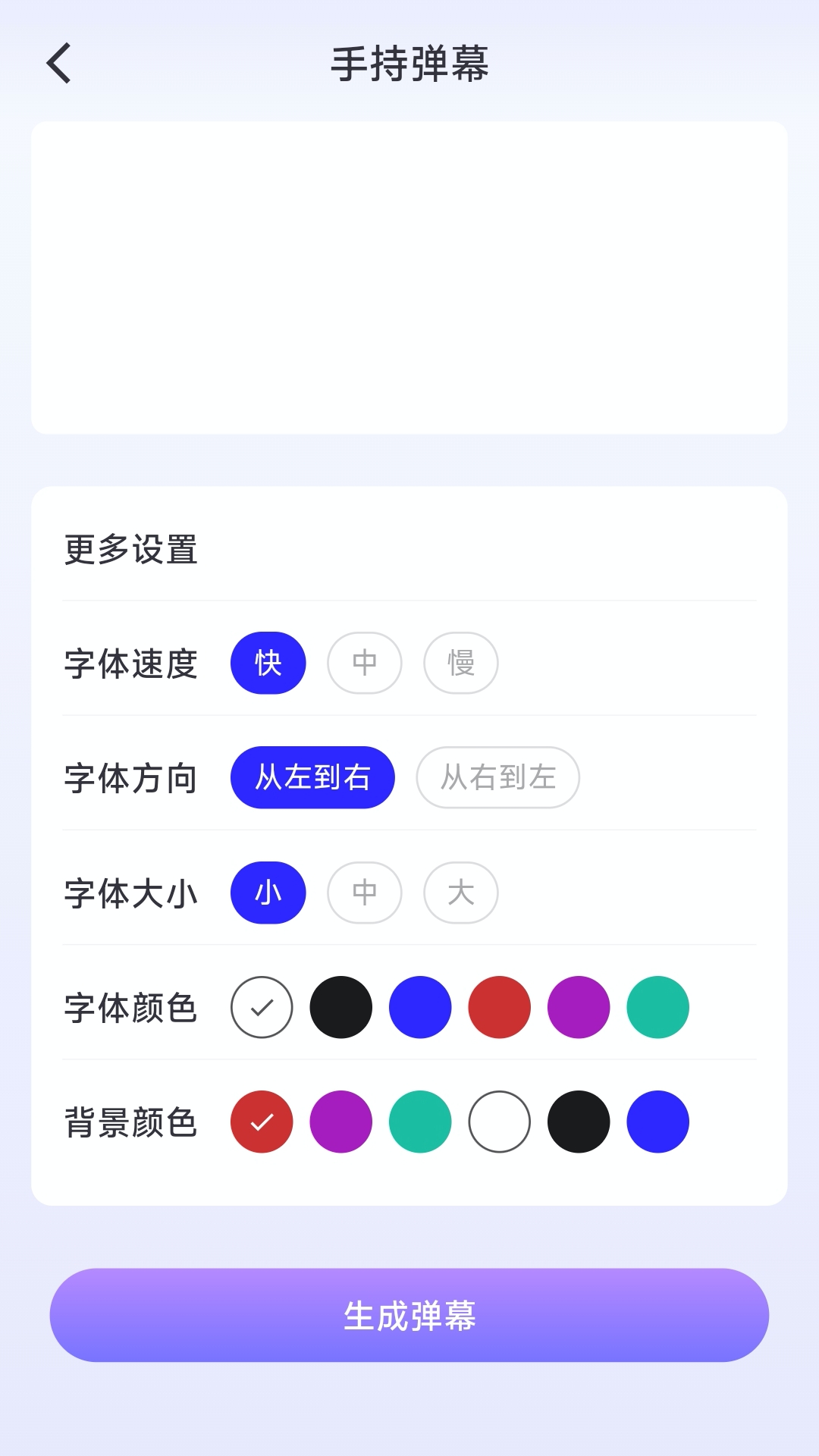The width and height of the screenshot is (819, 1456).
Task: Tap the 生成弹幕 button
Action: click(x=409, y=1314)
